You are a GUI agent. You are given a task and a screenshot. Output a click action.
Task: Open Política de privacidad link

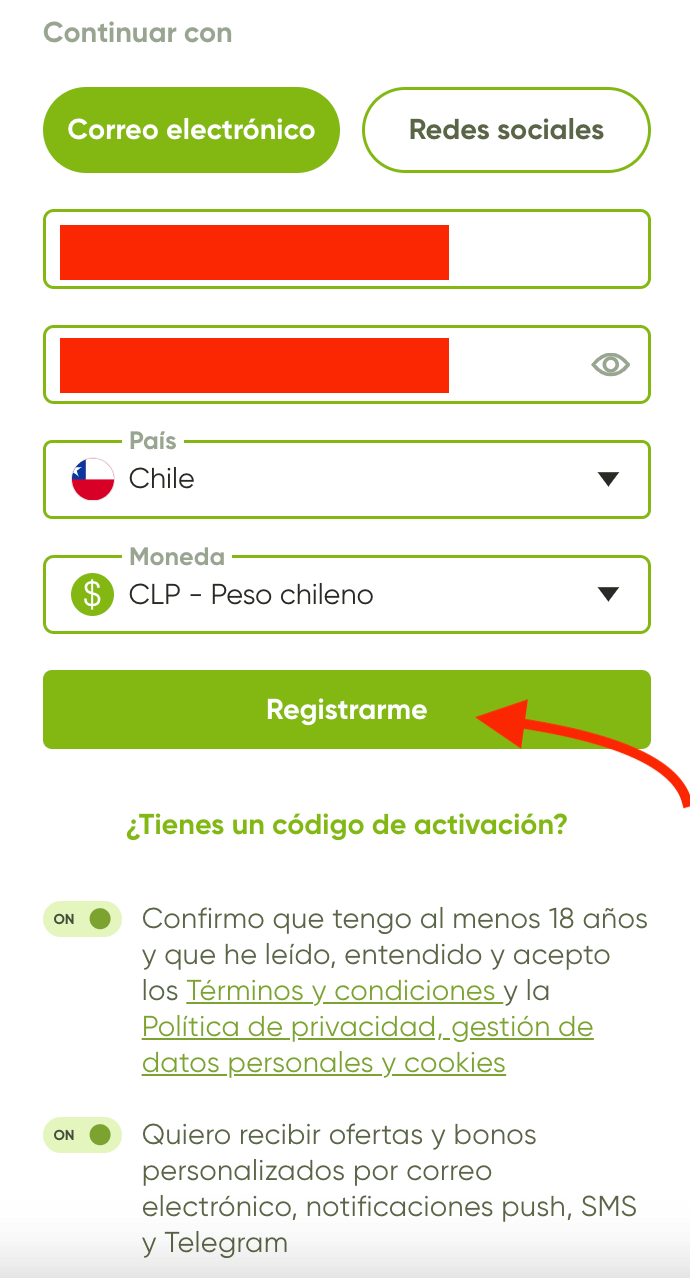click(368, 1045)
